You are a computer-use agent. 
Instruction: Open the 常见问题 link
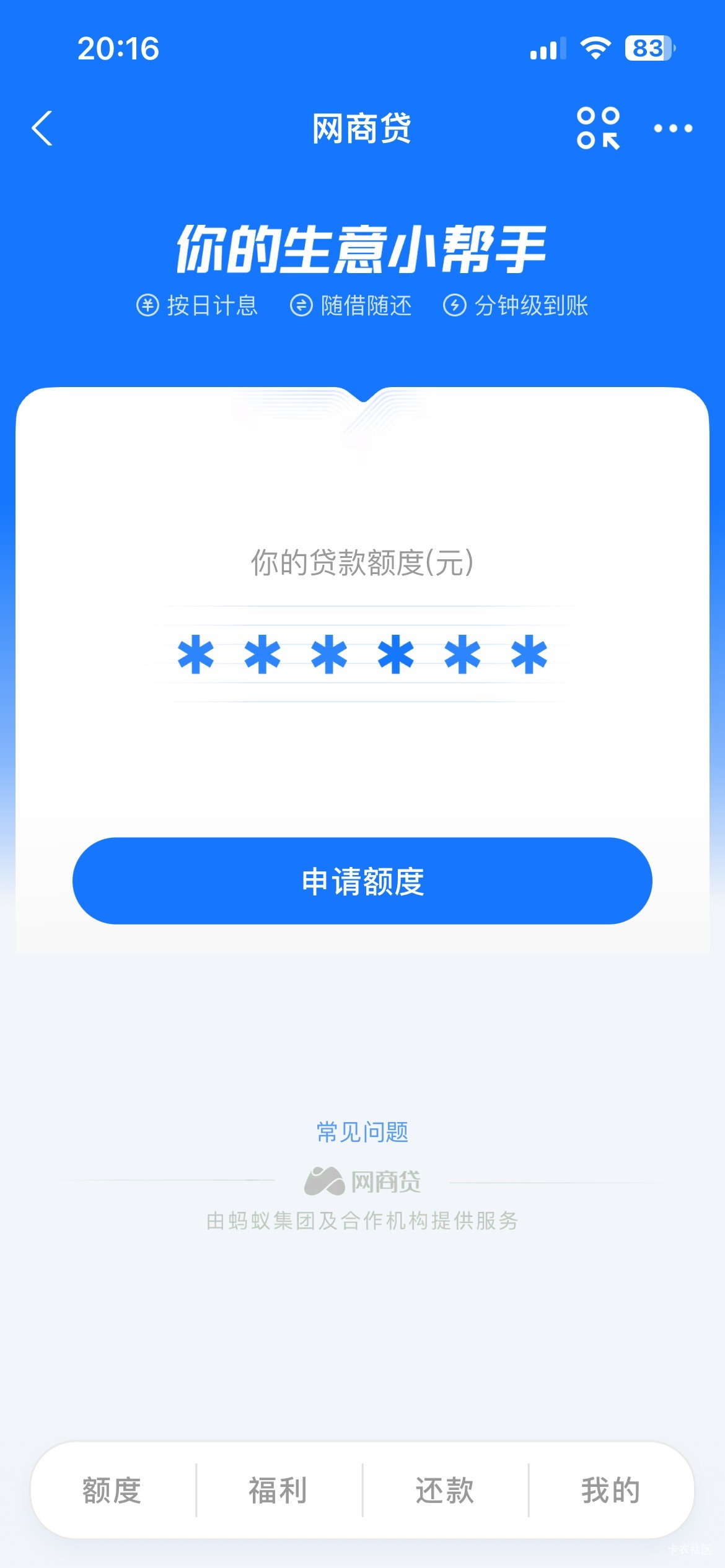tap(362, 1131)
